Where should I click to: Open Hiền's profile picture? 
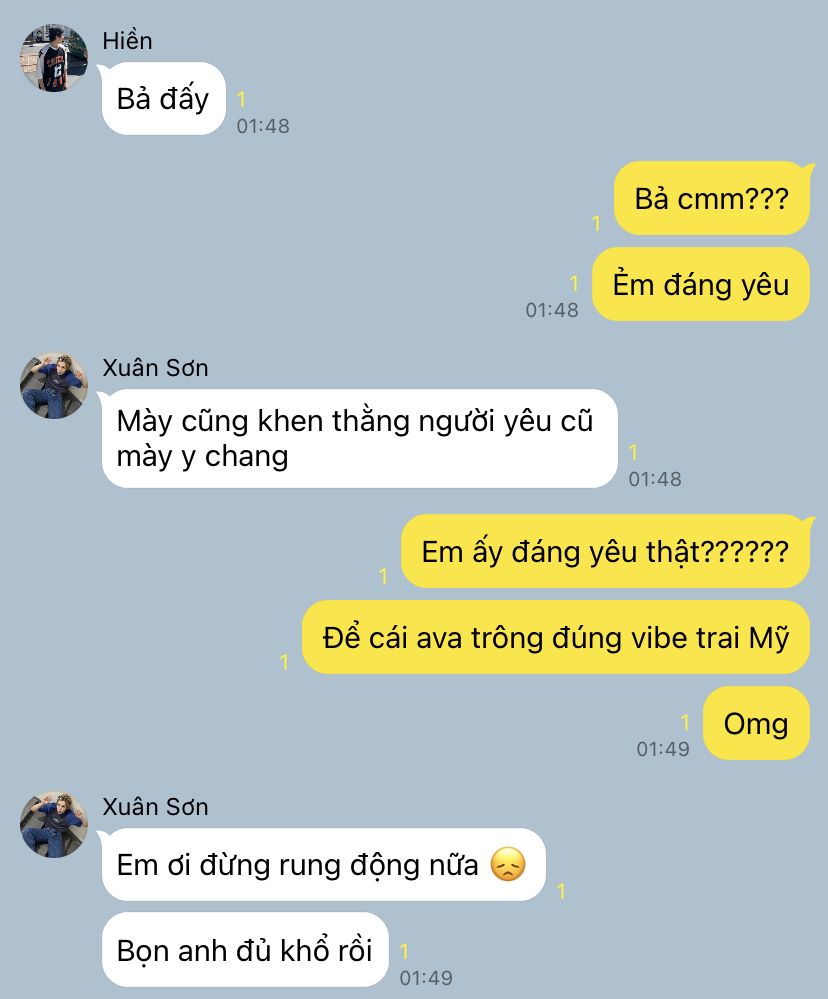coord(54,58)
